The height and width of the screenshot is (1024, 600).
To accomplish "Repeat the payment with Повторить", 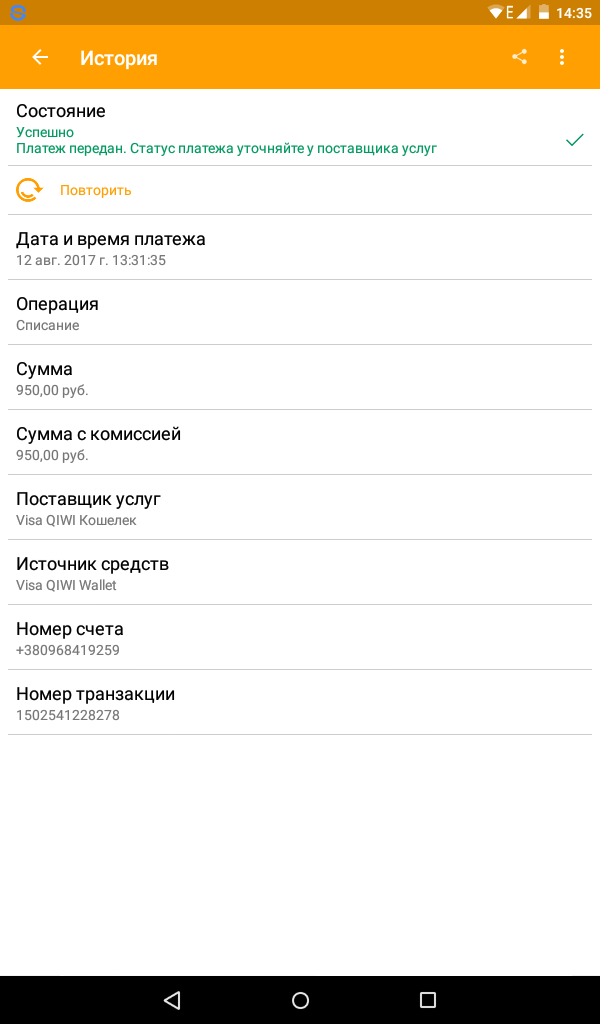I will point(94,190).
